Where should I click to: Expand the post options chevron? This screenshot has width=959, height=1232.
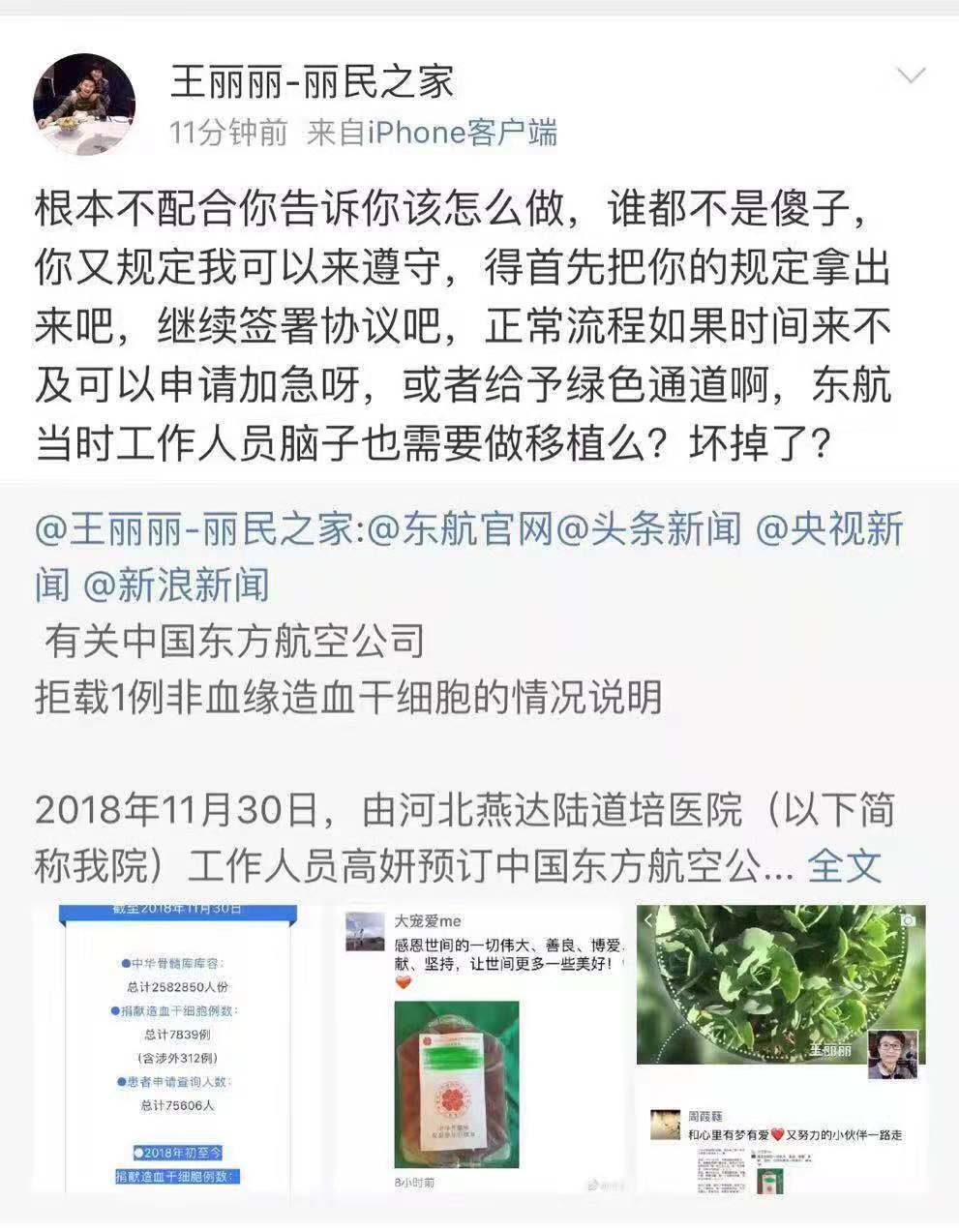[911, 76]
